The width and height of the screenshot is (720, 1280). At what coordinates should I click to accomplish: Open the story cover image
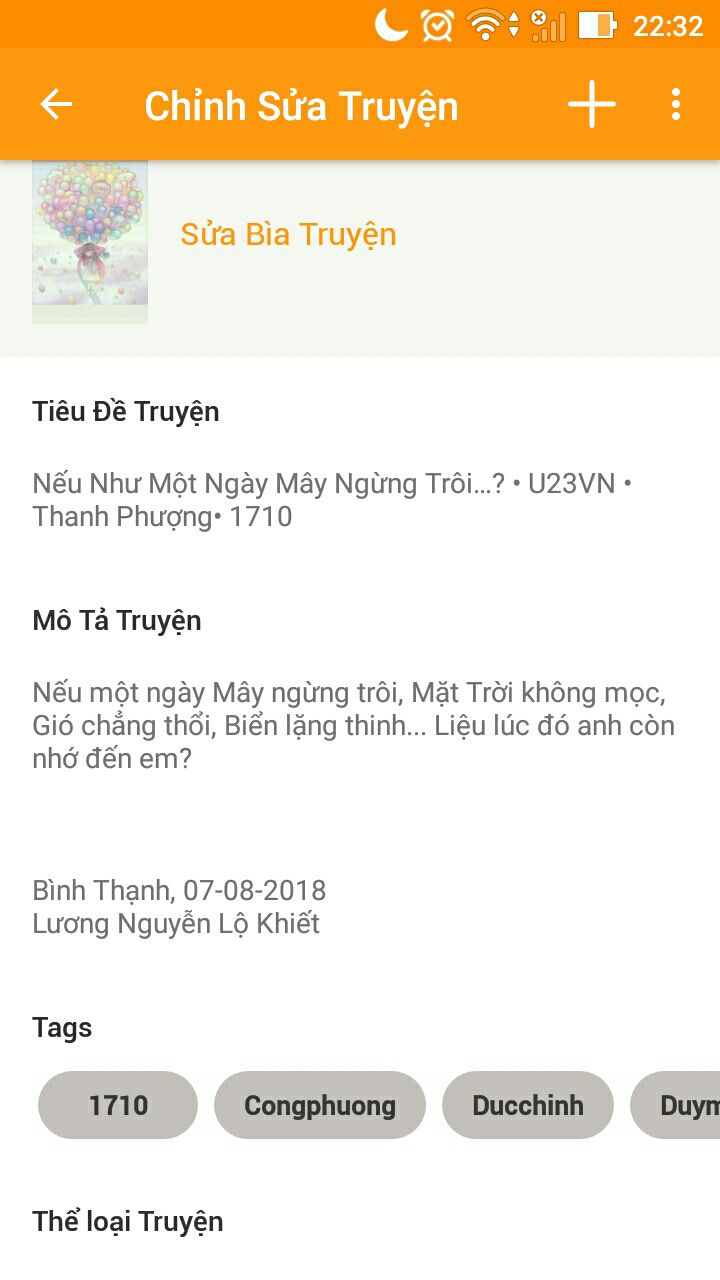coord(90,241)
